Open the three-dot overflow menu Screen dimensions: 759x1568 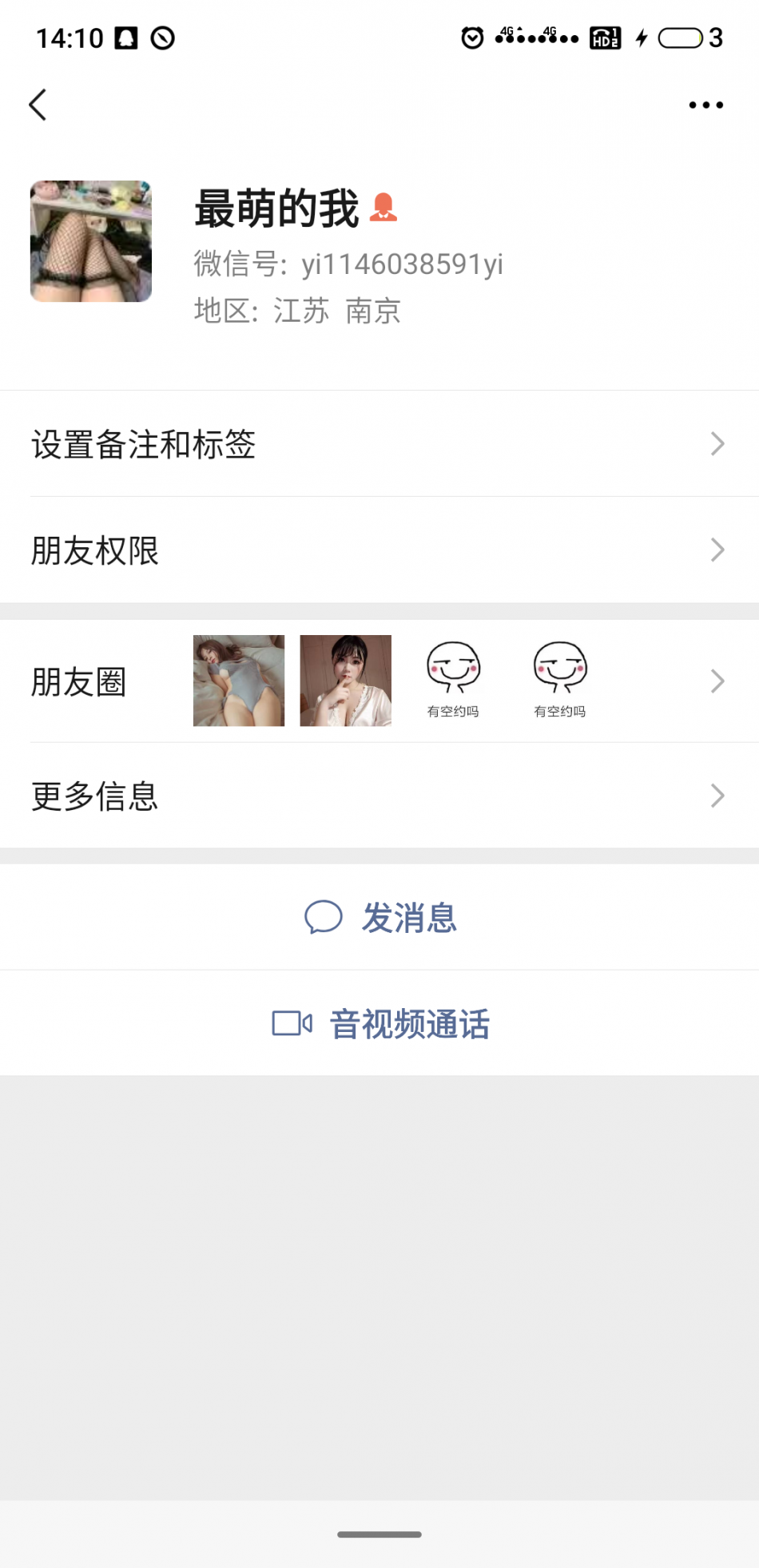(705, 105)
